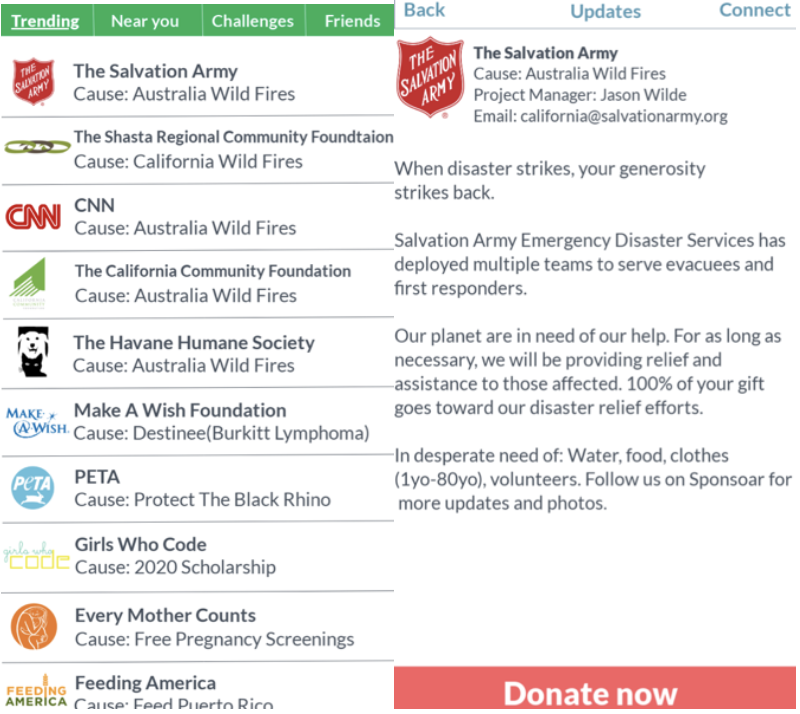Open The California Community Foundation entry
The image size is (800, 714).
(197, 283)
